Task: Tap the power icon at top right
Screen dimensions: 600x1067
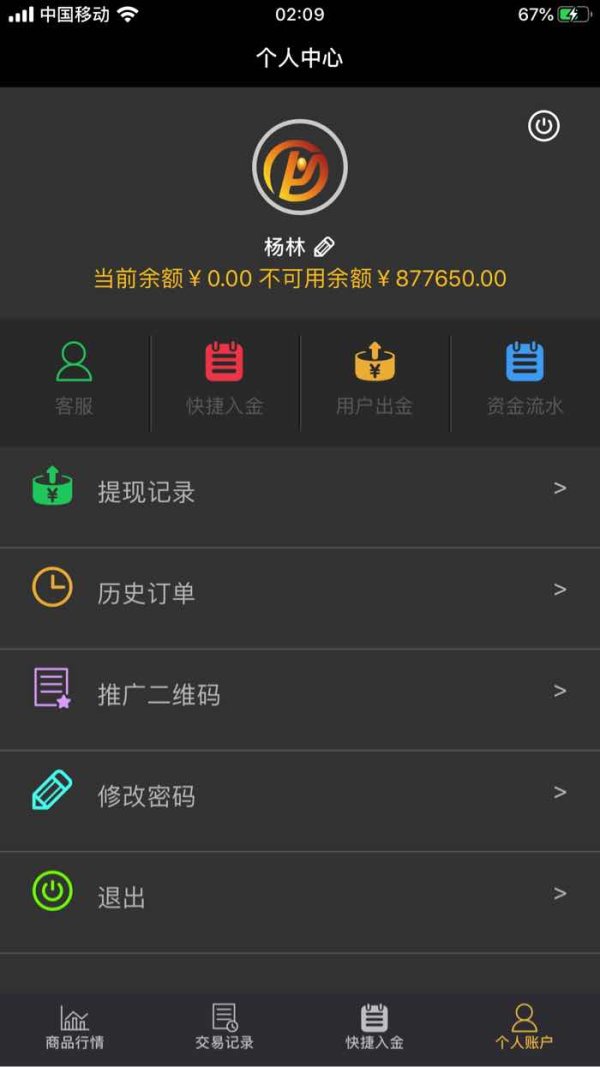Action: point(544,127)
